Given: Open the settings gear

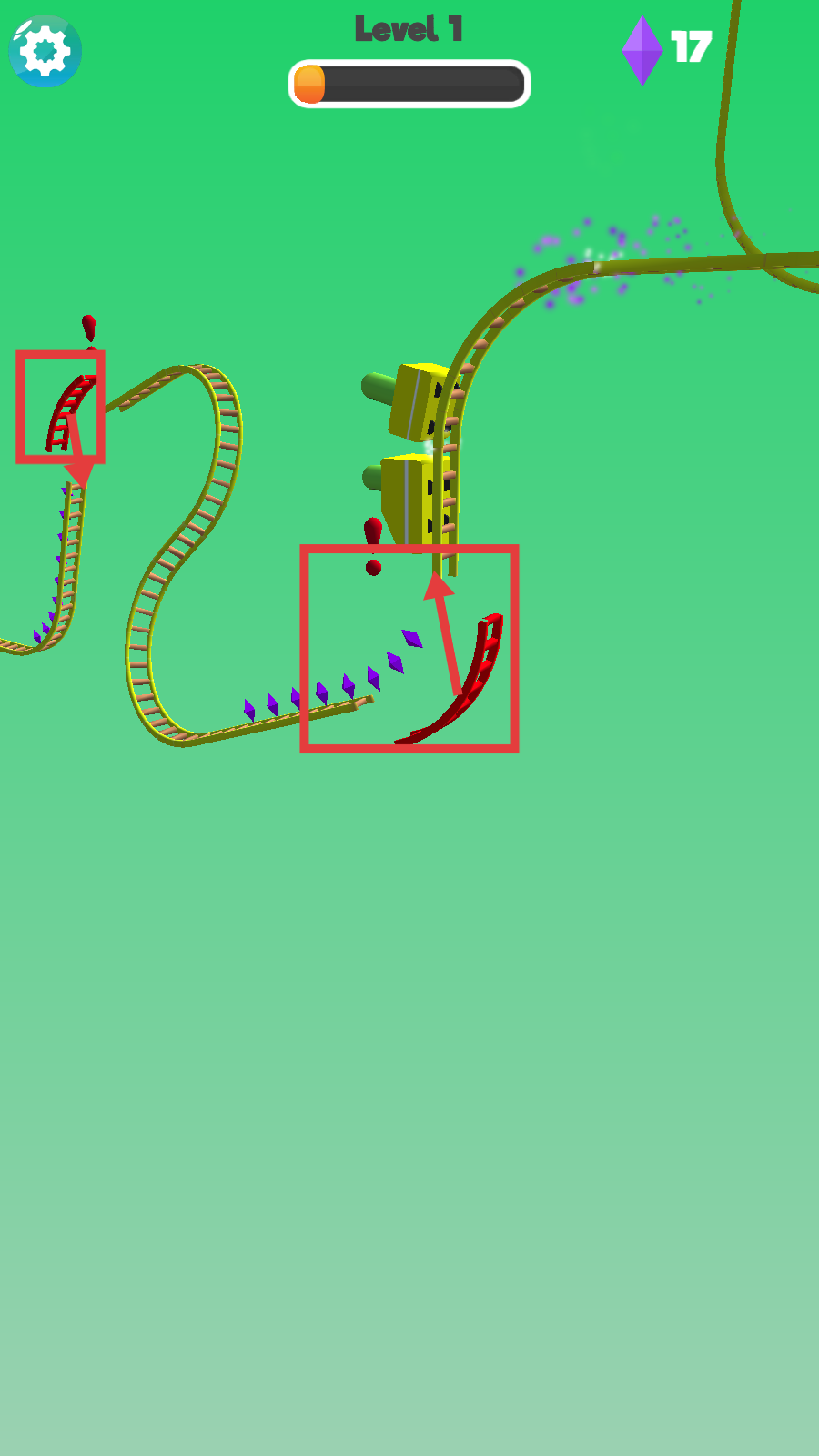Looking at the screenshot, I should click(45, 51).
